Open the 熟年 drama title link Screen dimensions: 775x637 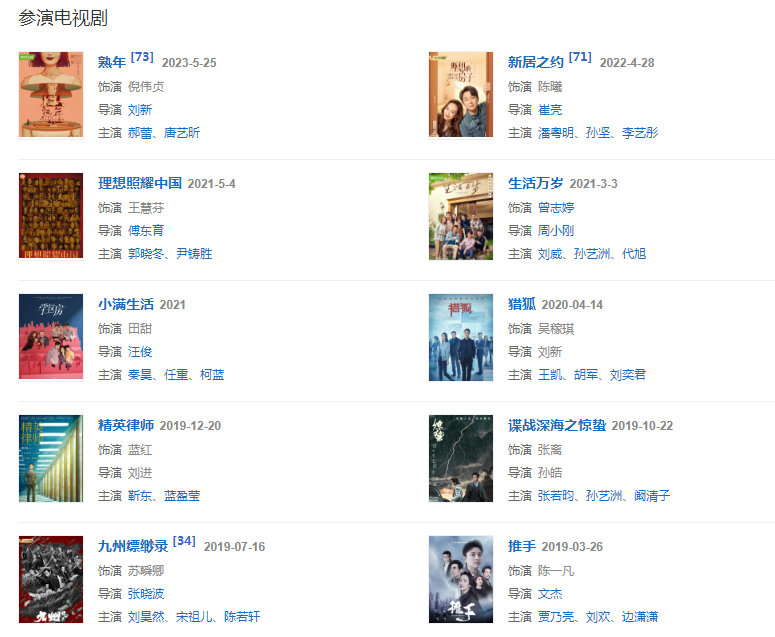[112, 62]
